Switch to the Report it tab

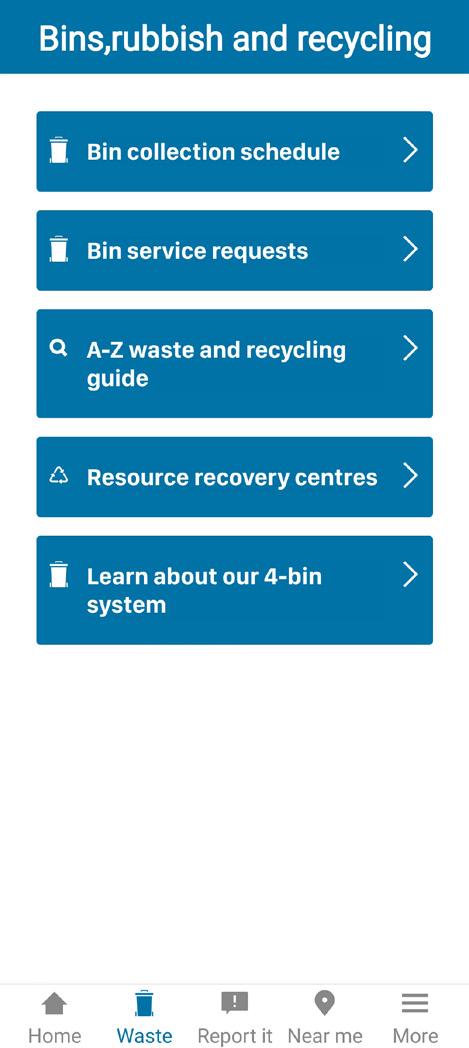(234, 1018)
